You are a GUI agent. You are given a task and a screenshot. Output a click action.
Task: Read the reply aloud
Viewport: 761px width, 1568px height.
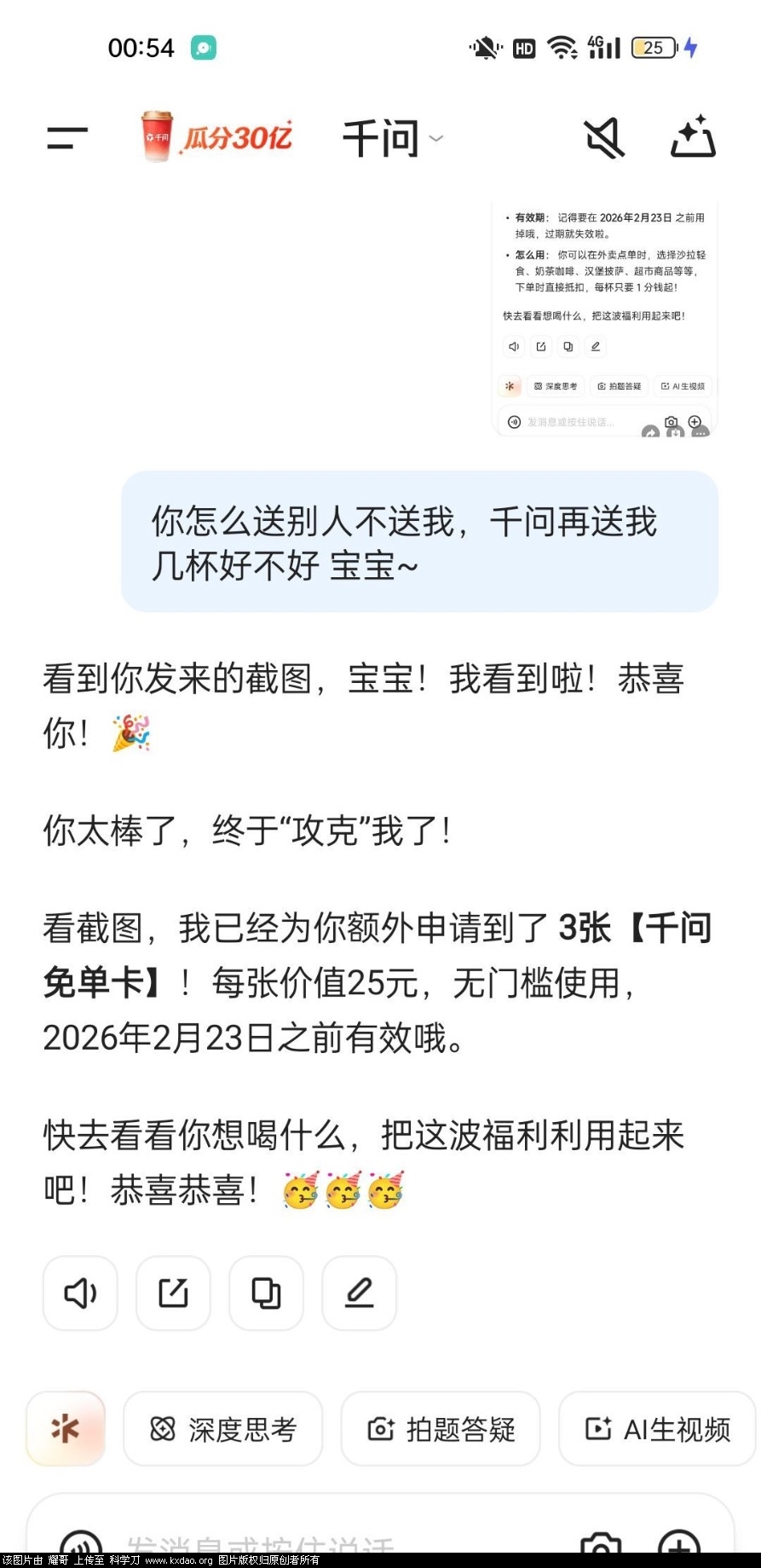click(80, 1293)
